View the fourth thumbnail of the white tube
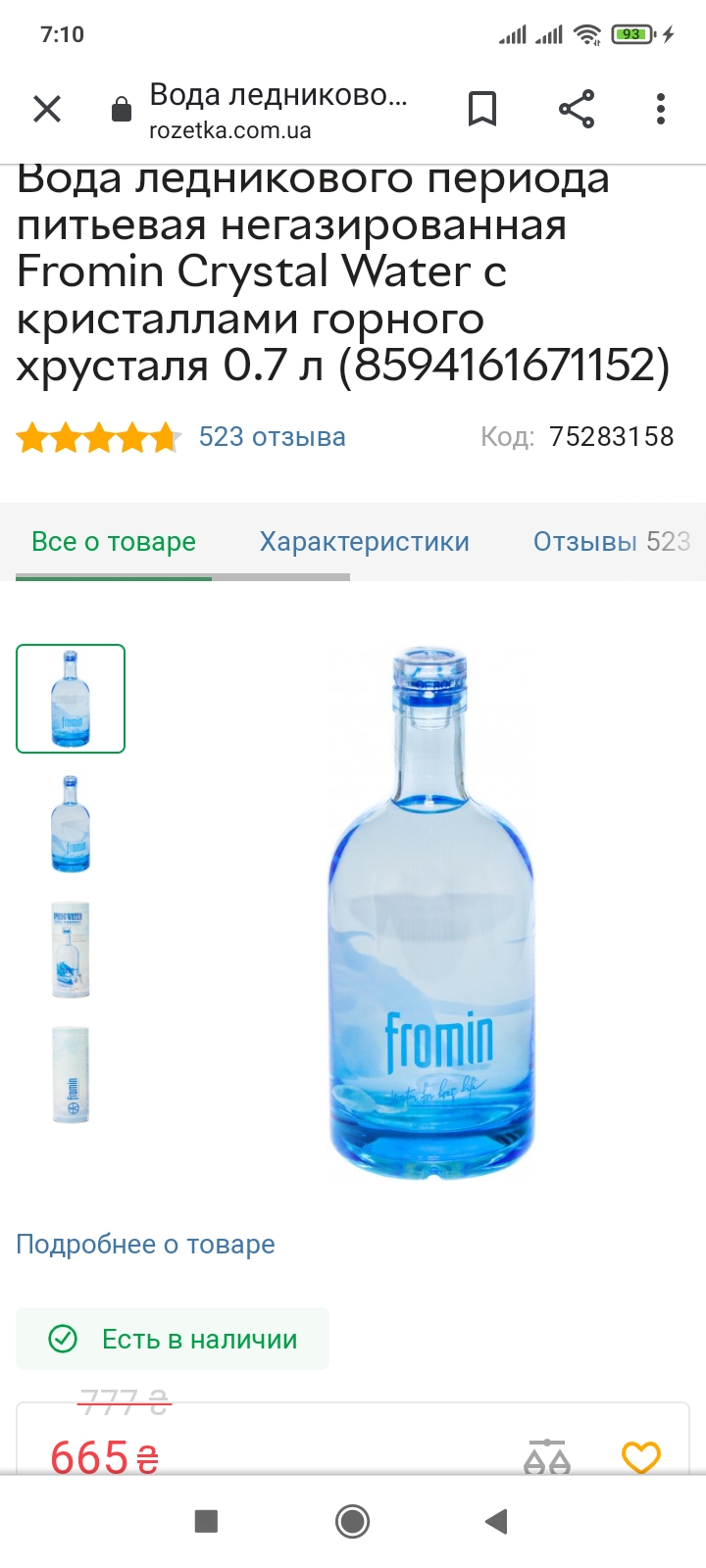This screenshot has width=706, height=1568. [71, 1075]
